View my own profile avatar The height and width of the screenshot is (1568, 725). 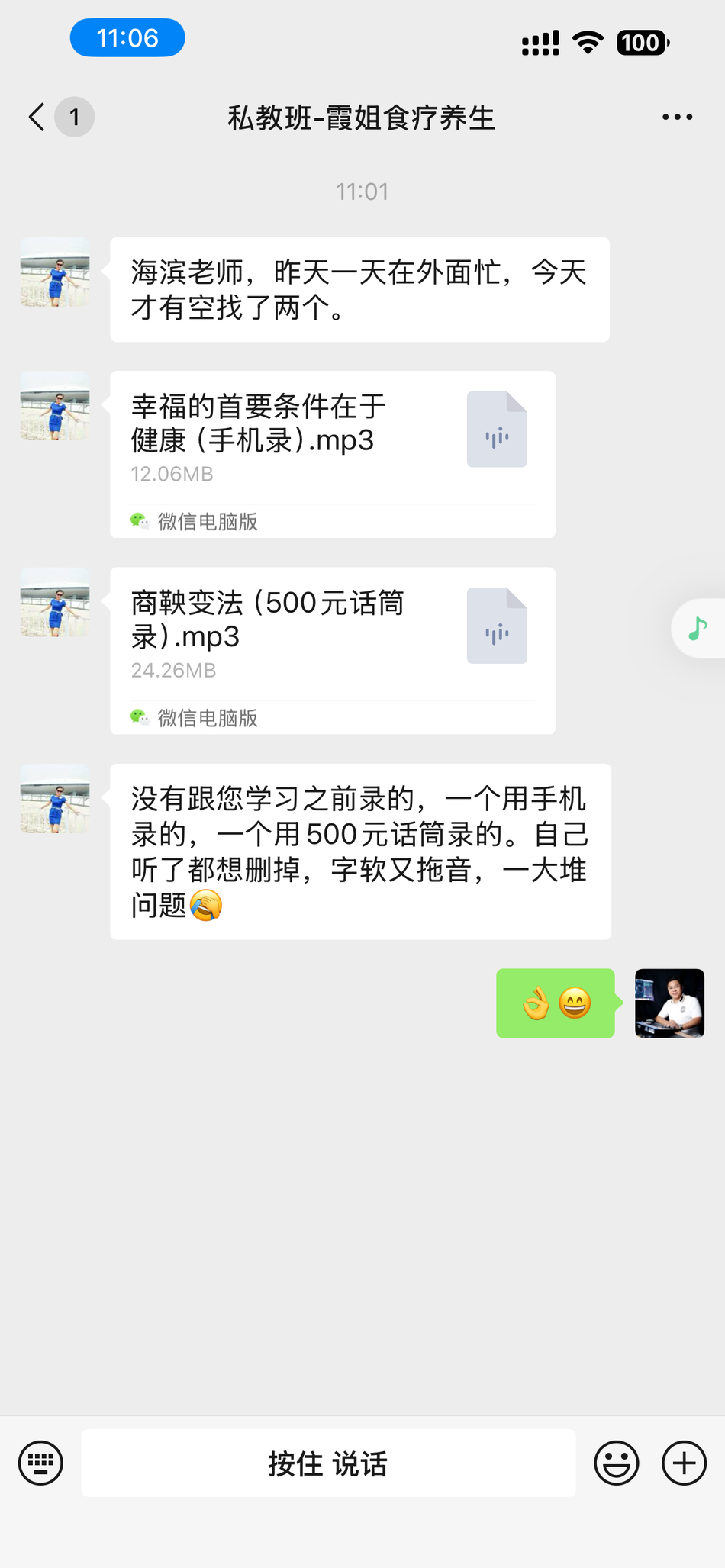tap(669, 1003)
